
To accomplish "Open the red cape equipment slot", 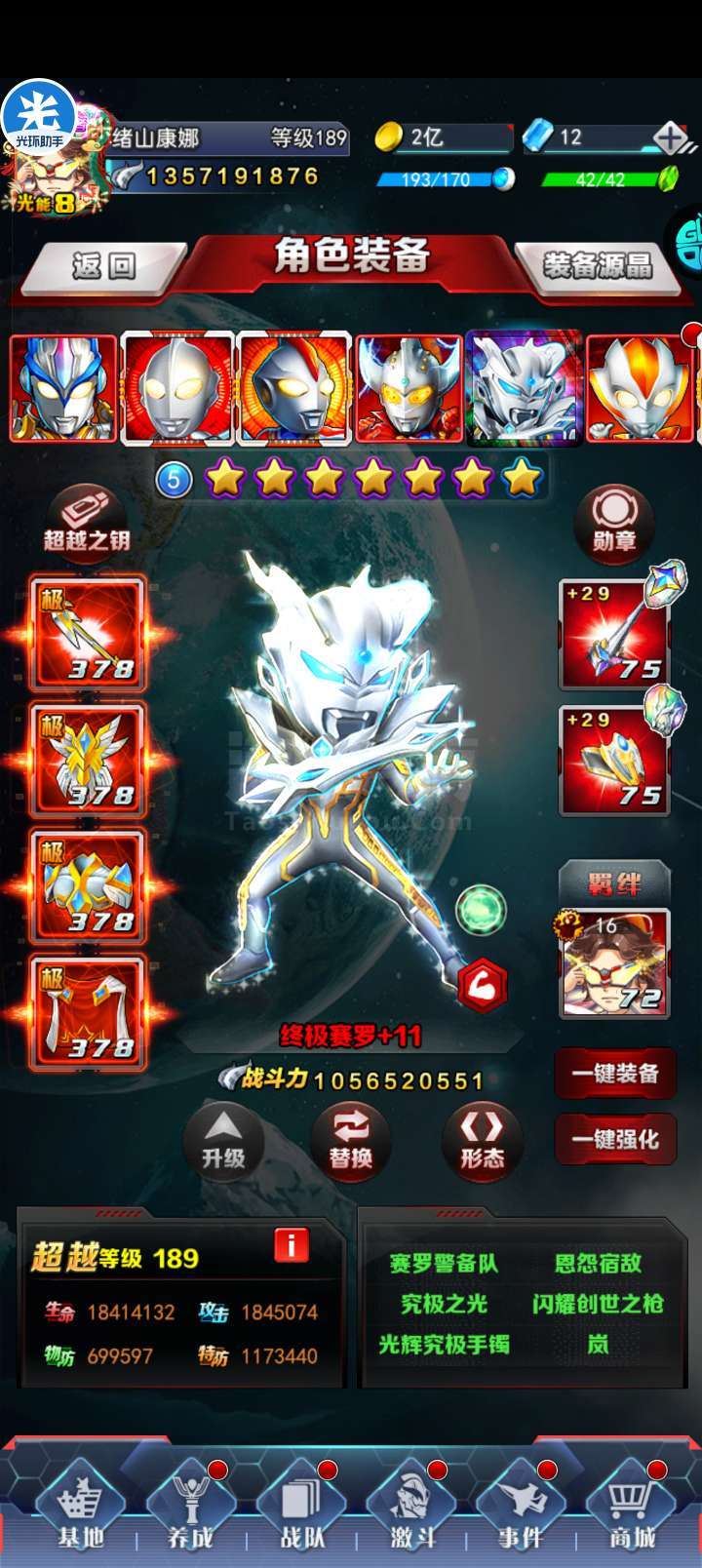I will pyautogui.click(x=88, y=1014).
